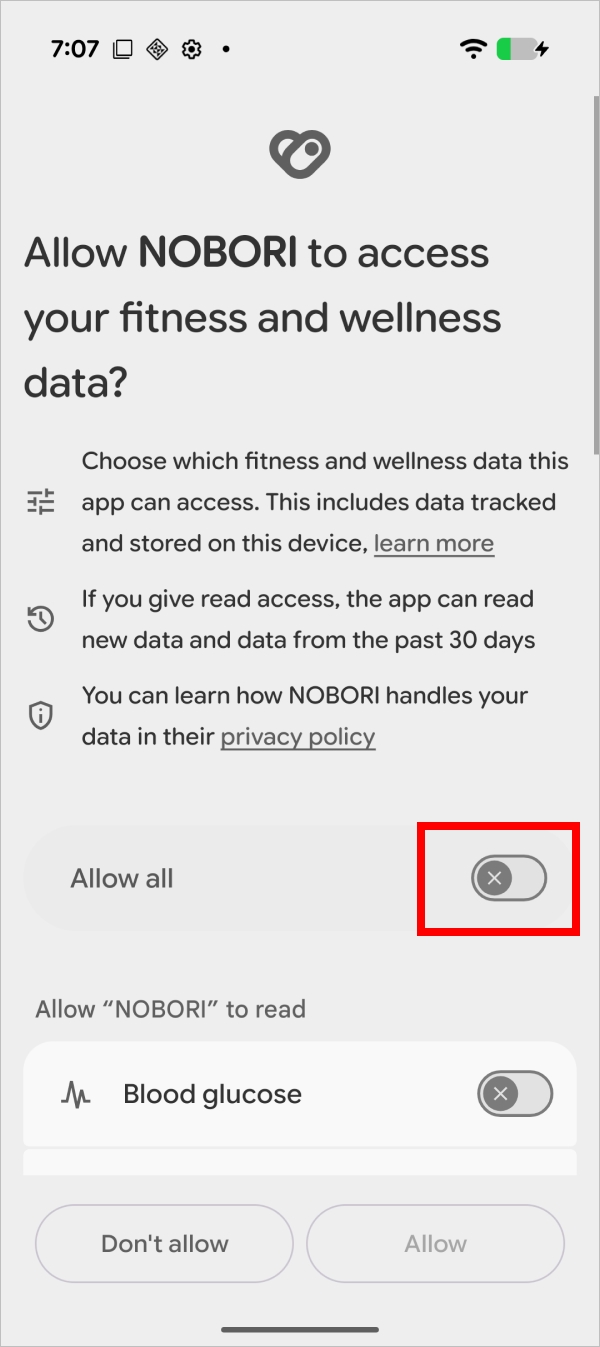Tap the Allow button
The image size is (600, 1347).
[x=435, y=1244]
